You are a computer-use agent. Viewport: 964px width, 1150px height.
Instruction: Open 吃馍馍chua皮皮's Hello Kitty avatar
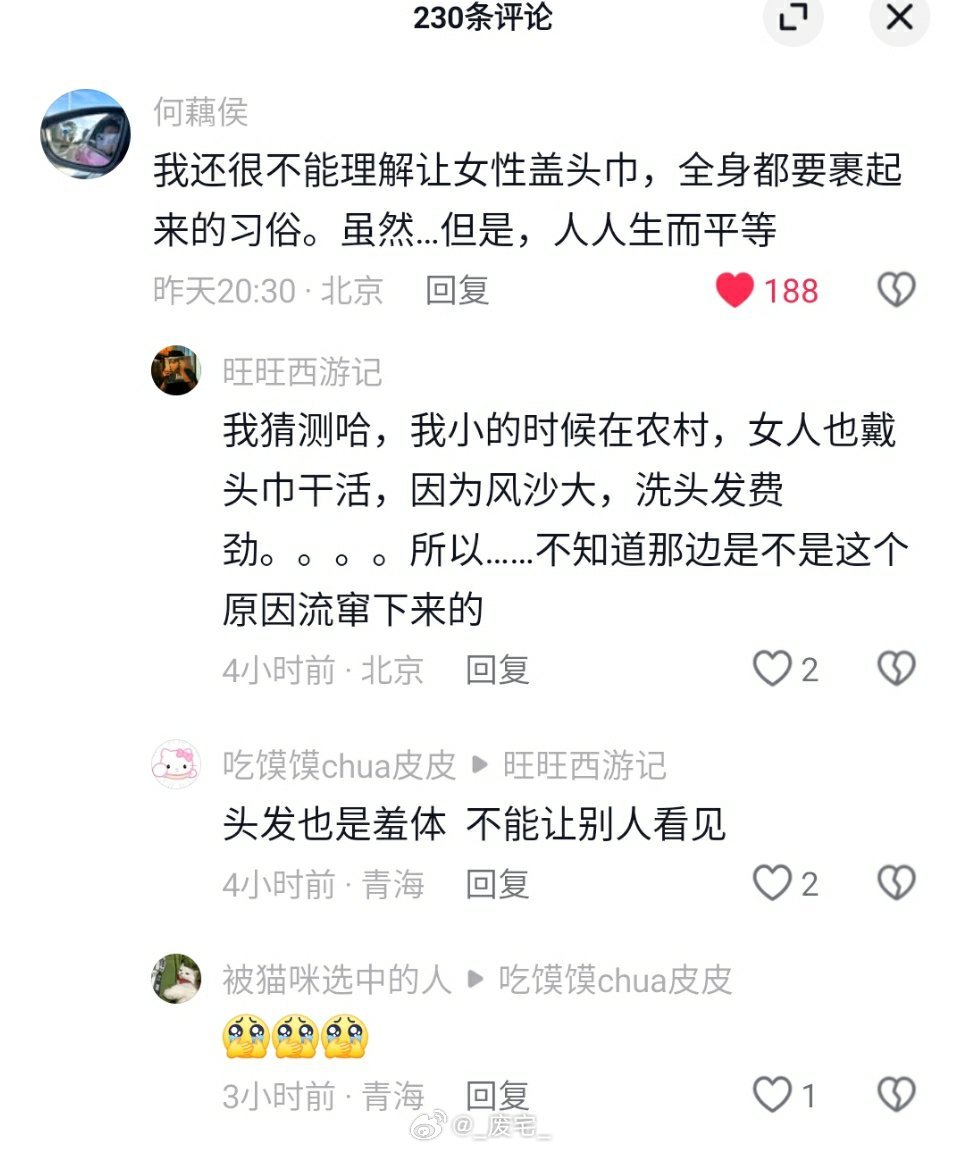click(176, 766)
